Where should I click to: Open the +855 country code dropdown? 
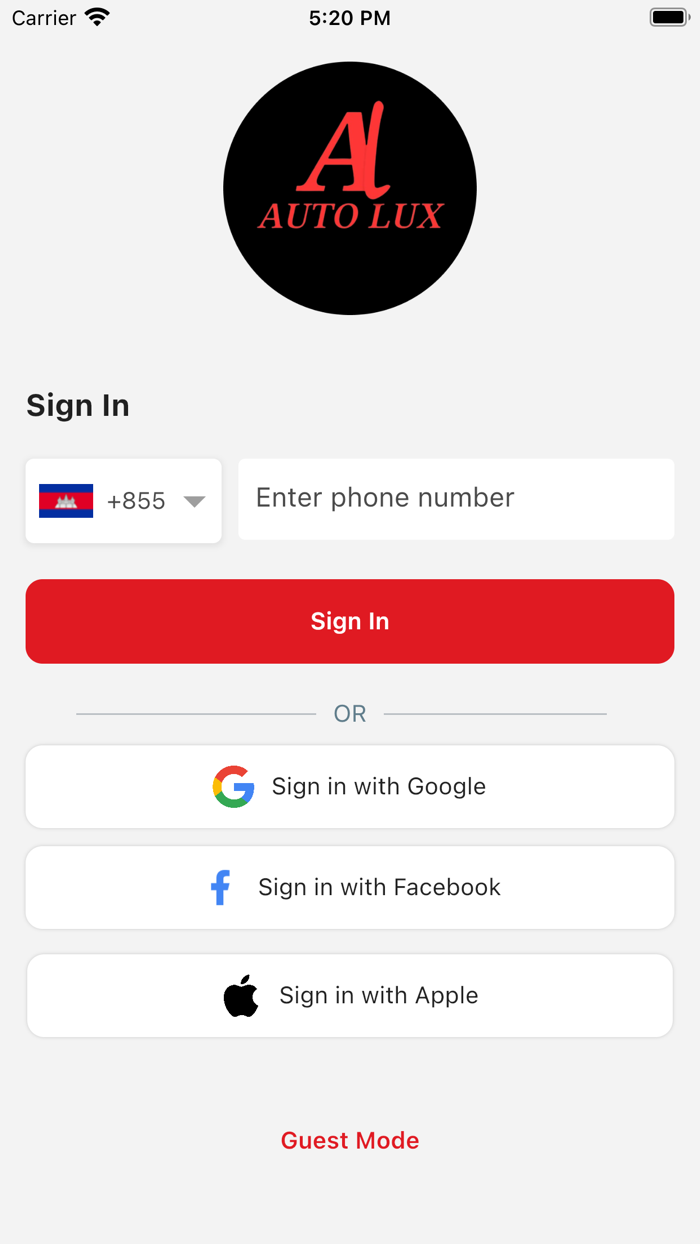[123, 501]
